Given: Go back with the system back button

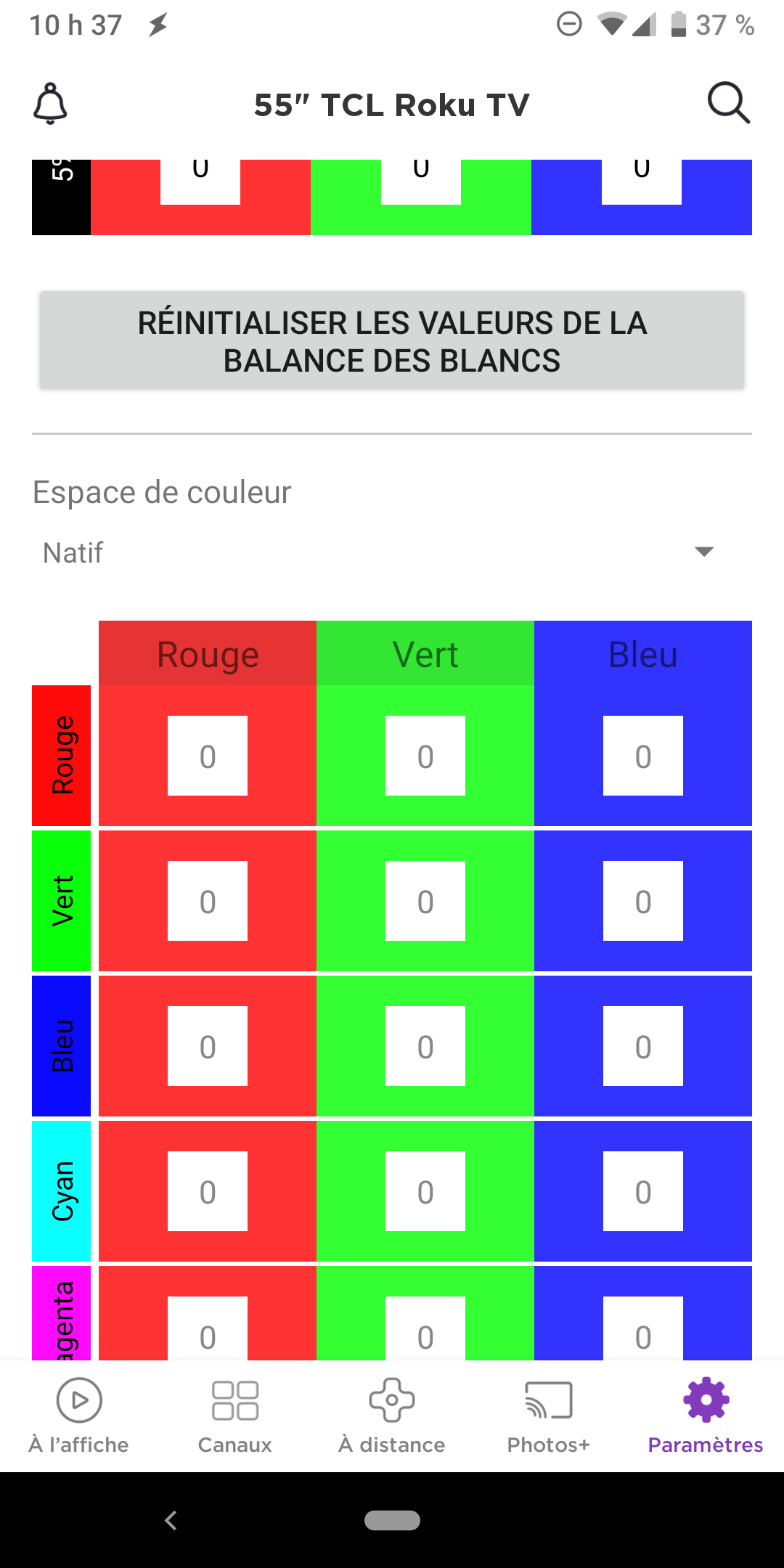Looking at the screenshot, I should pyautogui.click(x=171, y=1520).
